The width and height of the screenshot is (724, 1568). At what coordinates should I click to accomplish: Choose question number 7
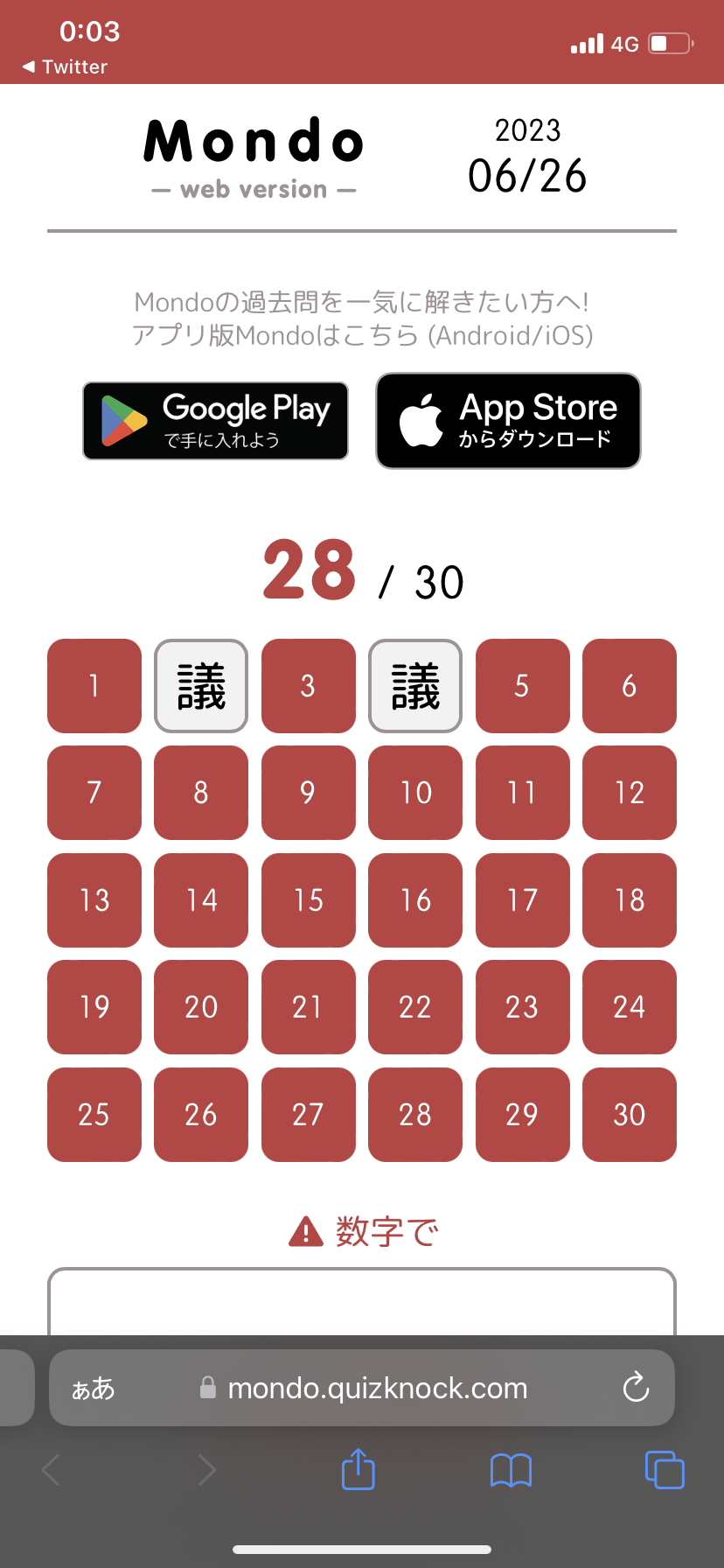(94, 793)
